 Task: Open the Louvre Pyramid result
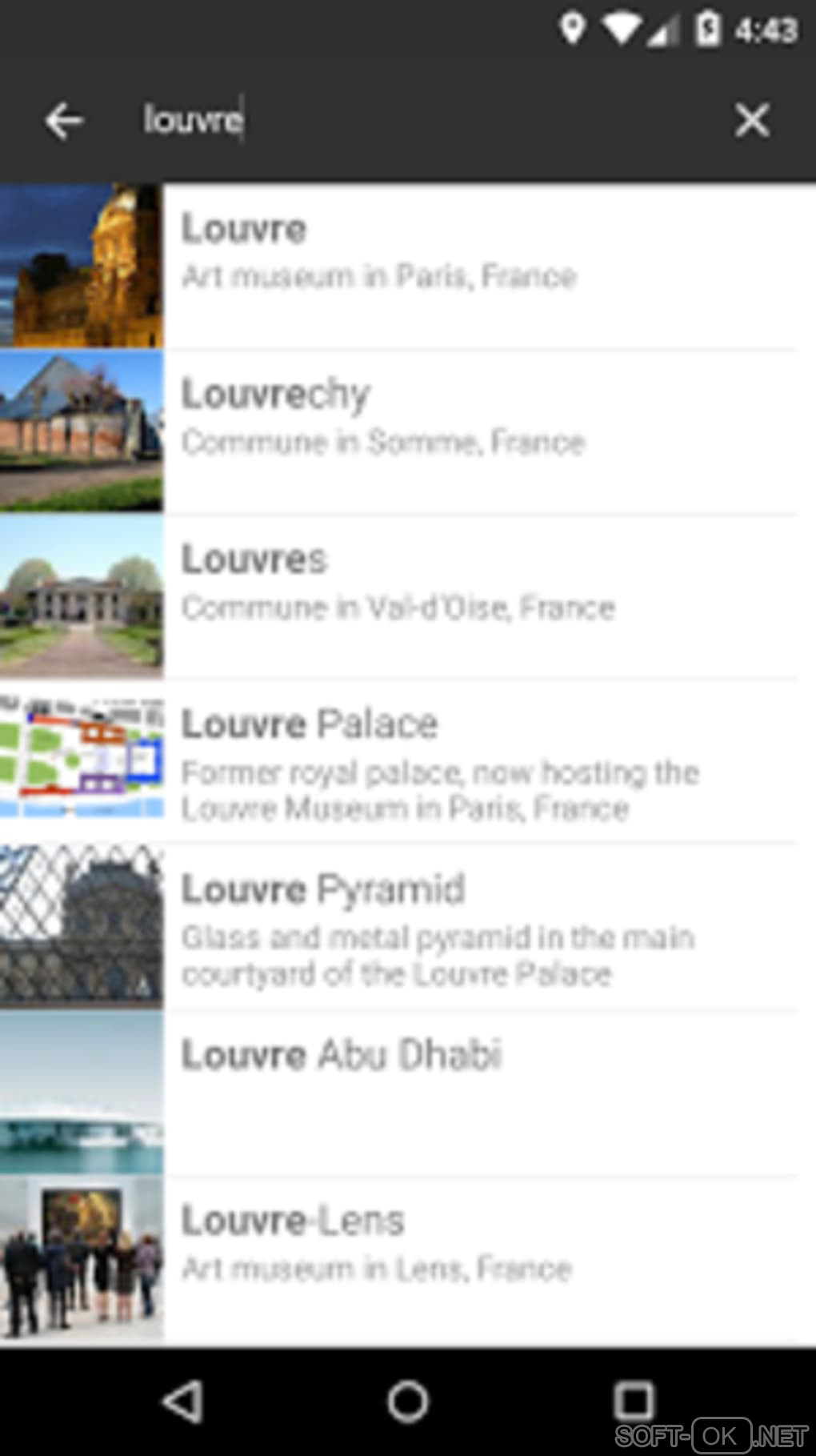(x=408, y=927)
